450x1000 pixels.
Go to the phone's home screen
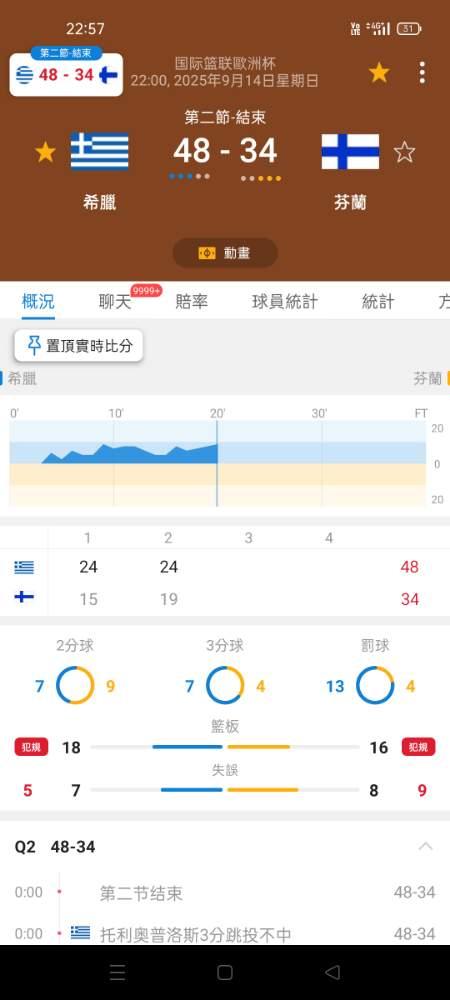tap(225, 972)
